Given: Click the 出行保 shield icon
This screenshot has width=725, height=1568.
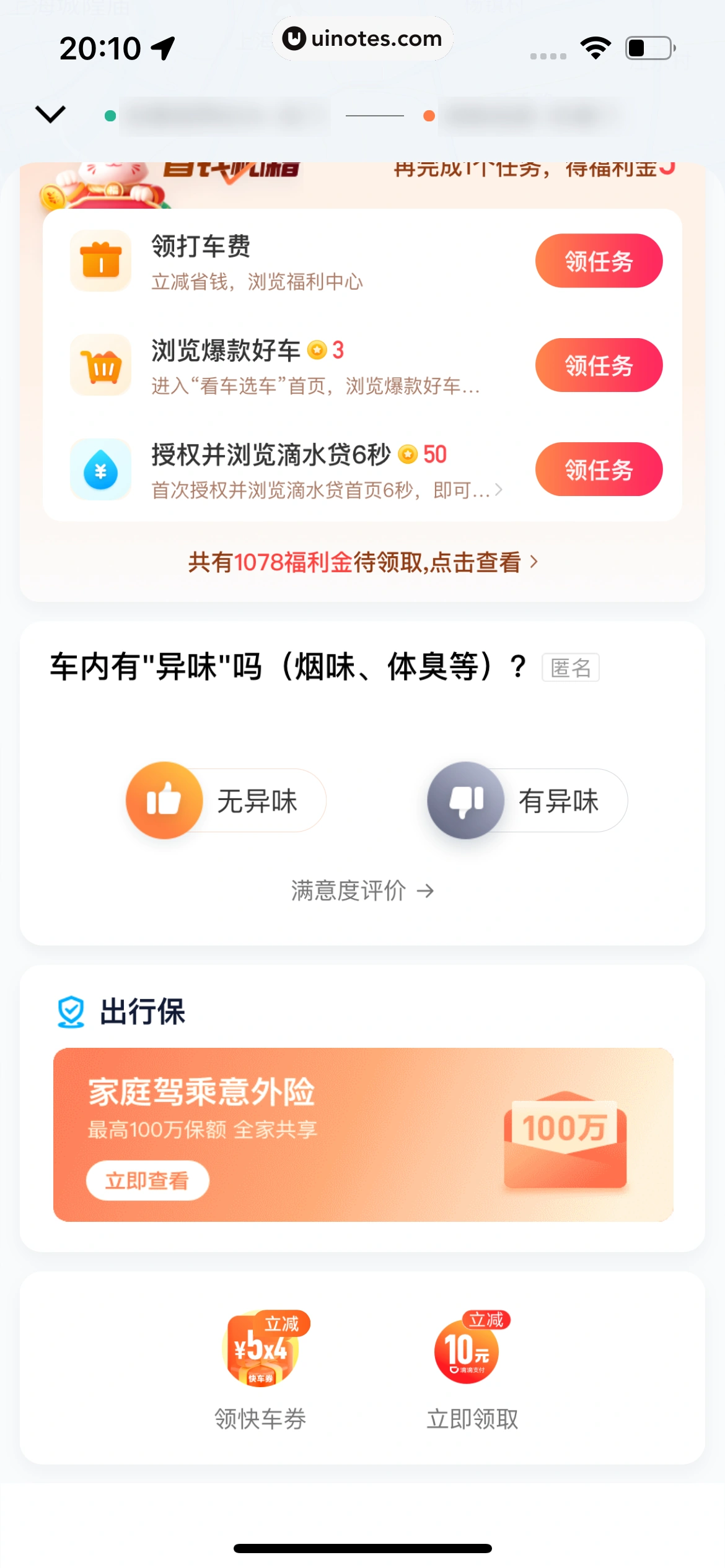Looking at the screenshot, I should point(72,1012).
